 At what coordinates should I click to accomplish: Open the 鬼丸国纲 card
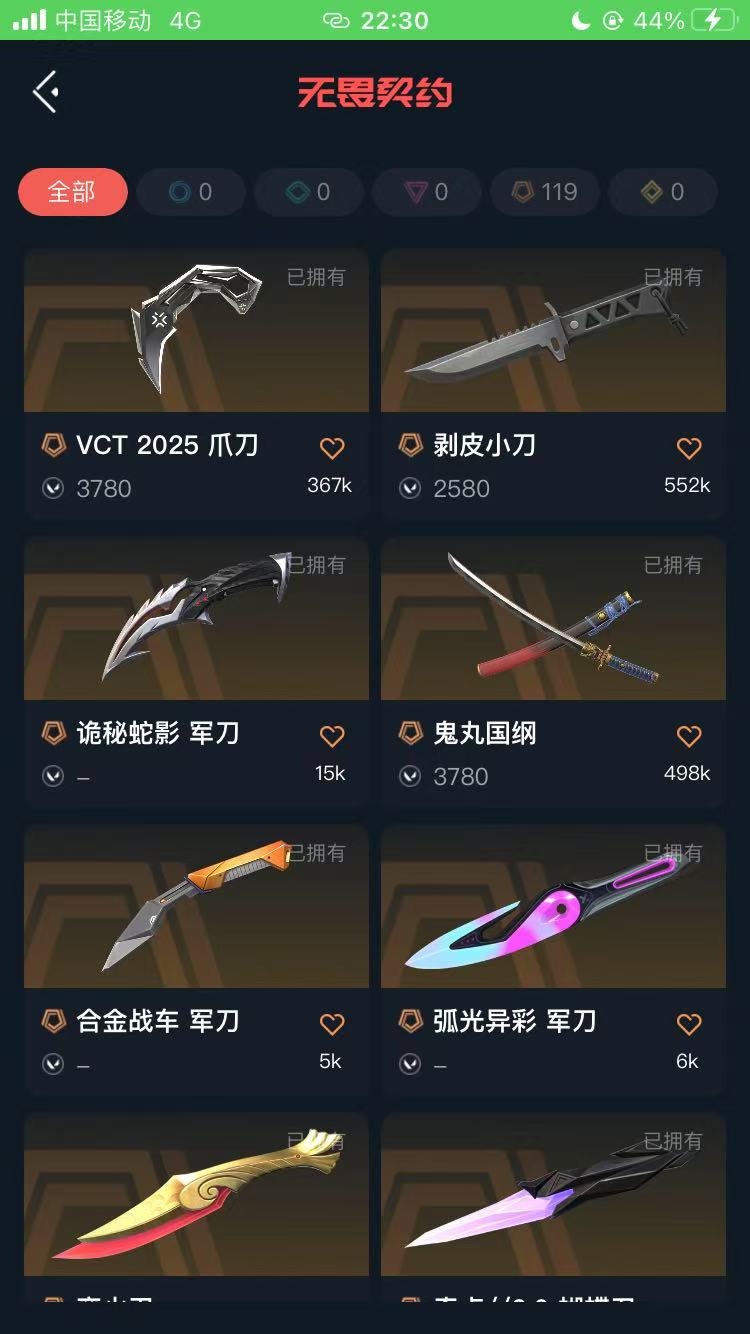553,620
